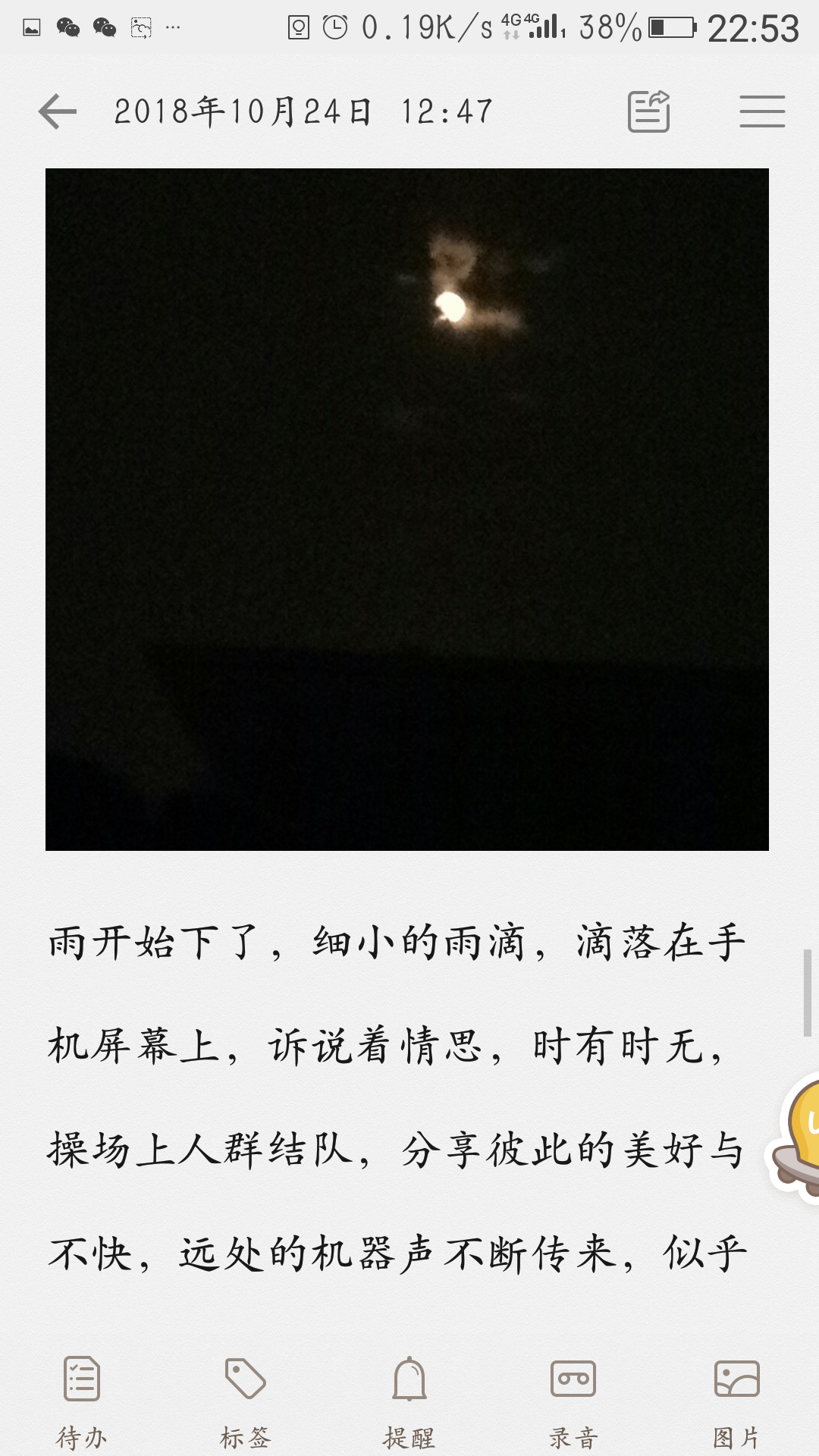The image size is (819, 1456).
Task: Open the three-line menu
Action: (762, 111)
